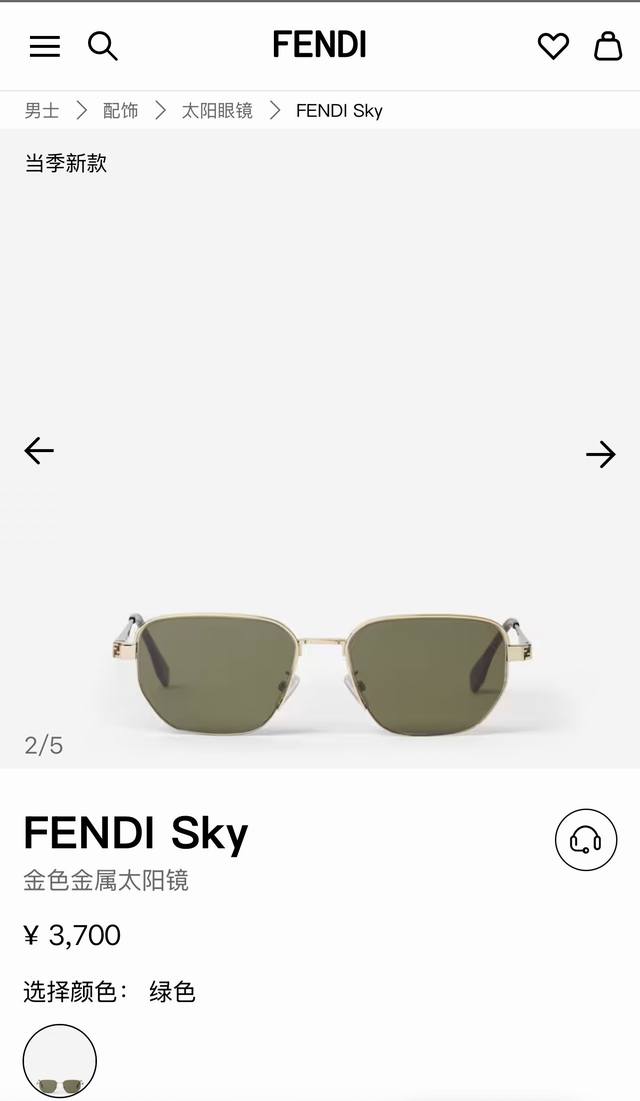Open the shopping bag
The height and width of the screenshot is (1101, 640).
(608, 46)
